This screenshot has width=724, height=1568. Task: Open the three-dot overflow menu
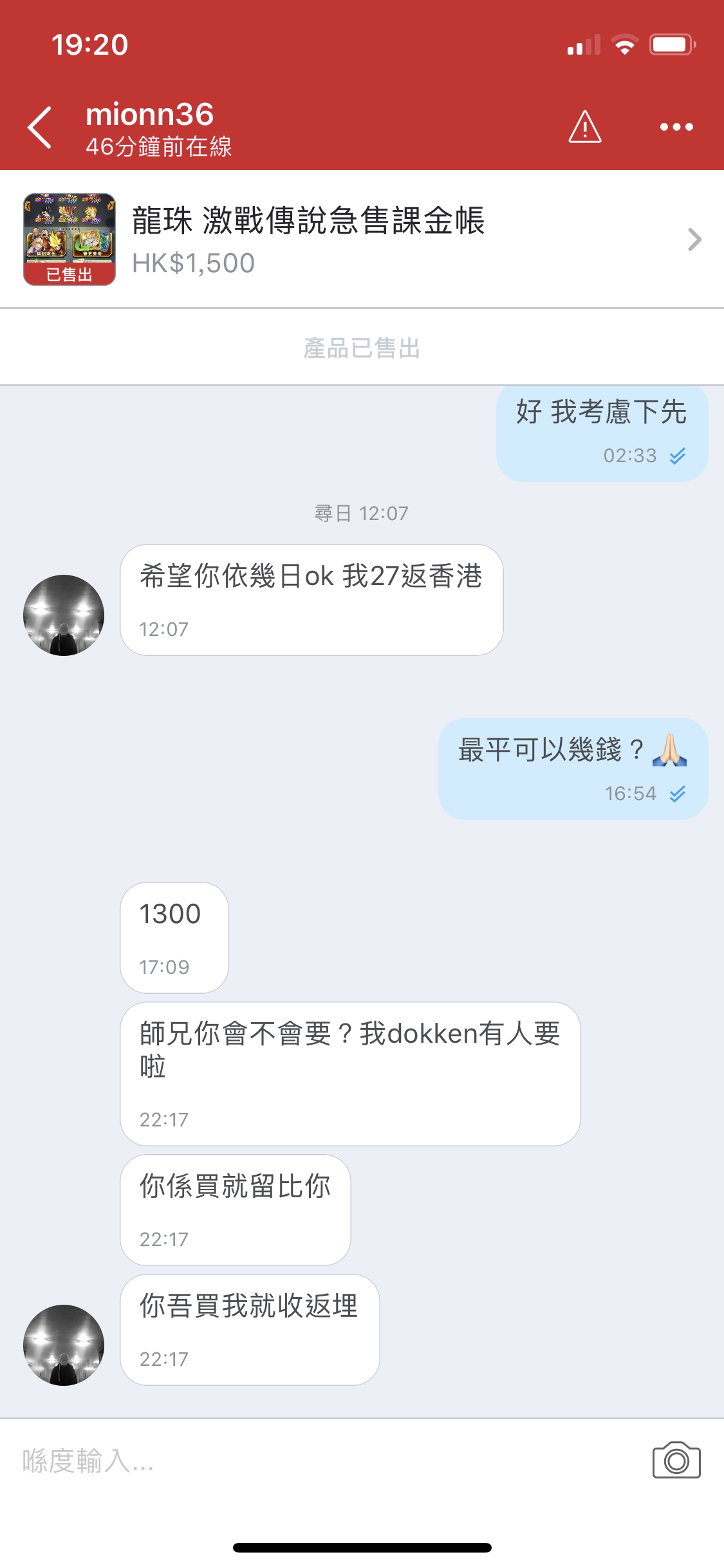(676, 127)
